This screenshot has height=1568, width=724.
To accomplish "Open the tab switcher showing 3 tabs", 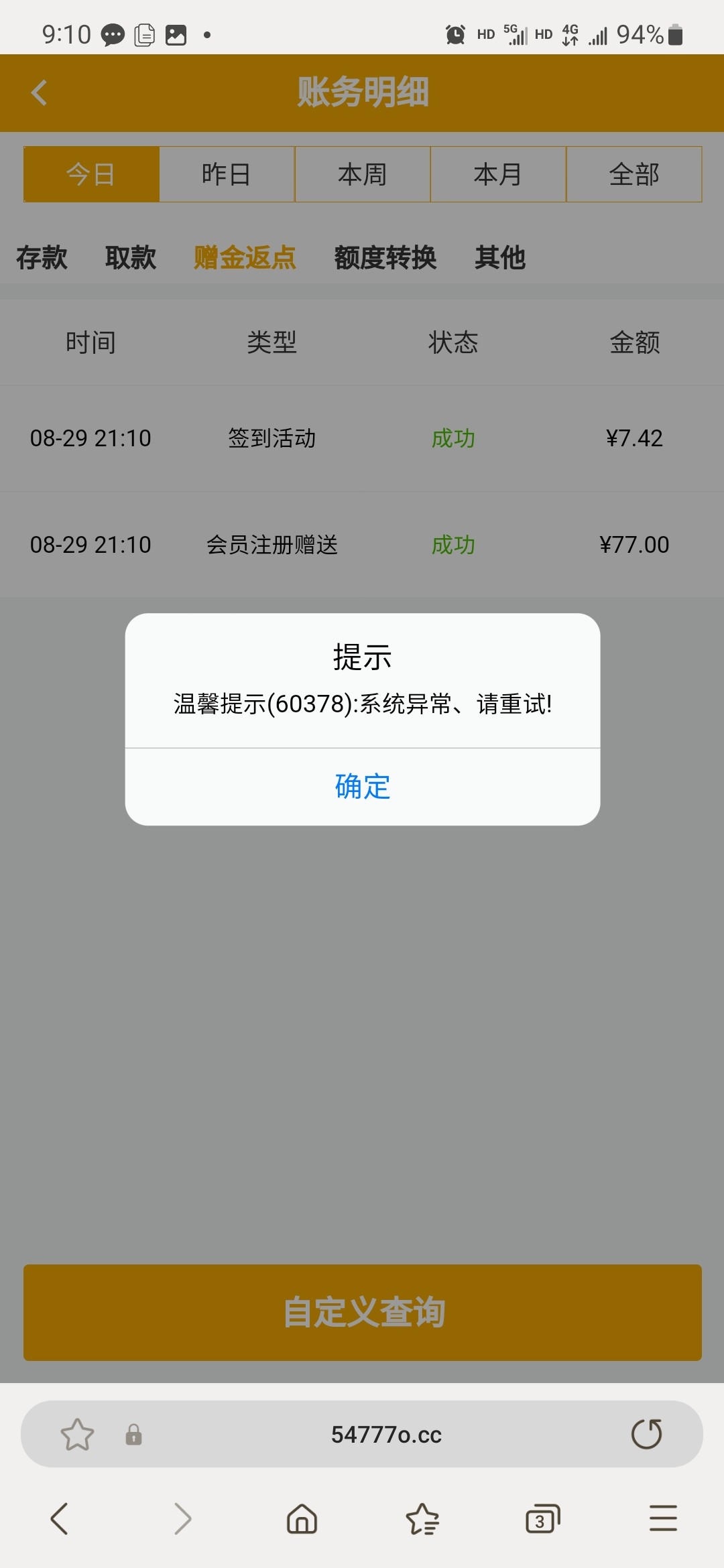I will tap(542, 1520).
